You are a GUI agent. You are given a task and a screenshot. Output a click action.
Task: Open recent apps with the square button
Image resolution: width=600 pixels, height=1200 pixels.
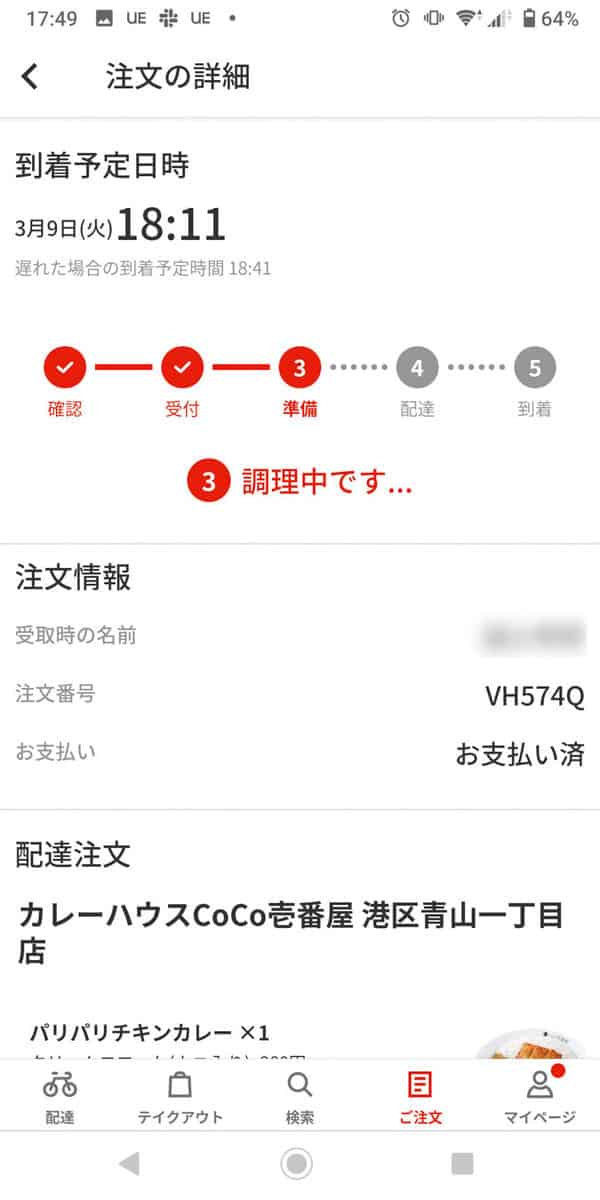click(x=462, y=1163)
